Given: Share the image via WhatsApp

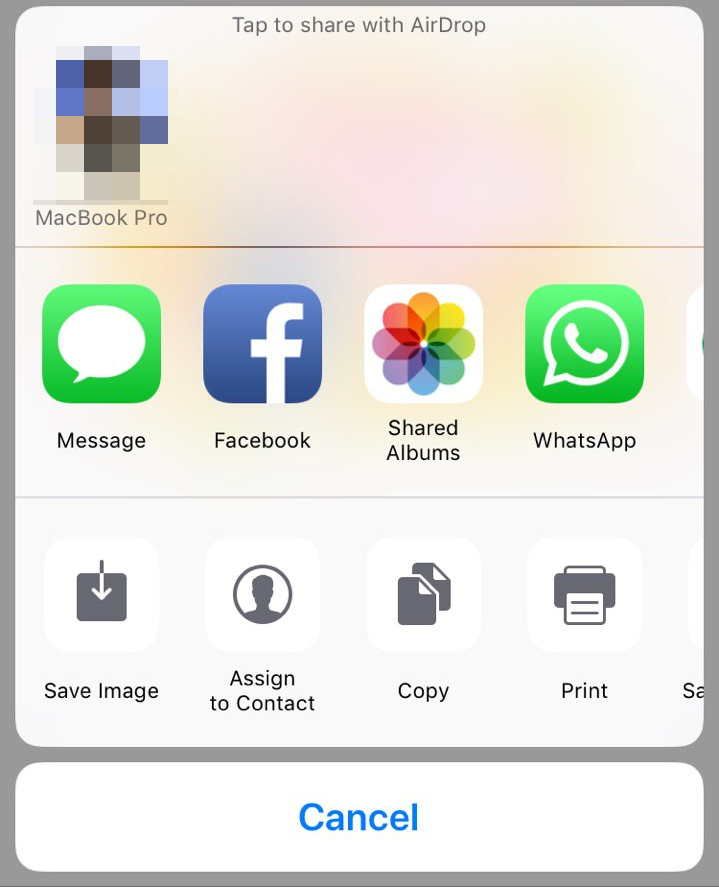Looking at the screenshot, I should click(x=584, y=344).
